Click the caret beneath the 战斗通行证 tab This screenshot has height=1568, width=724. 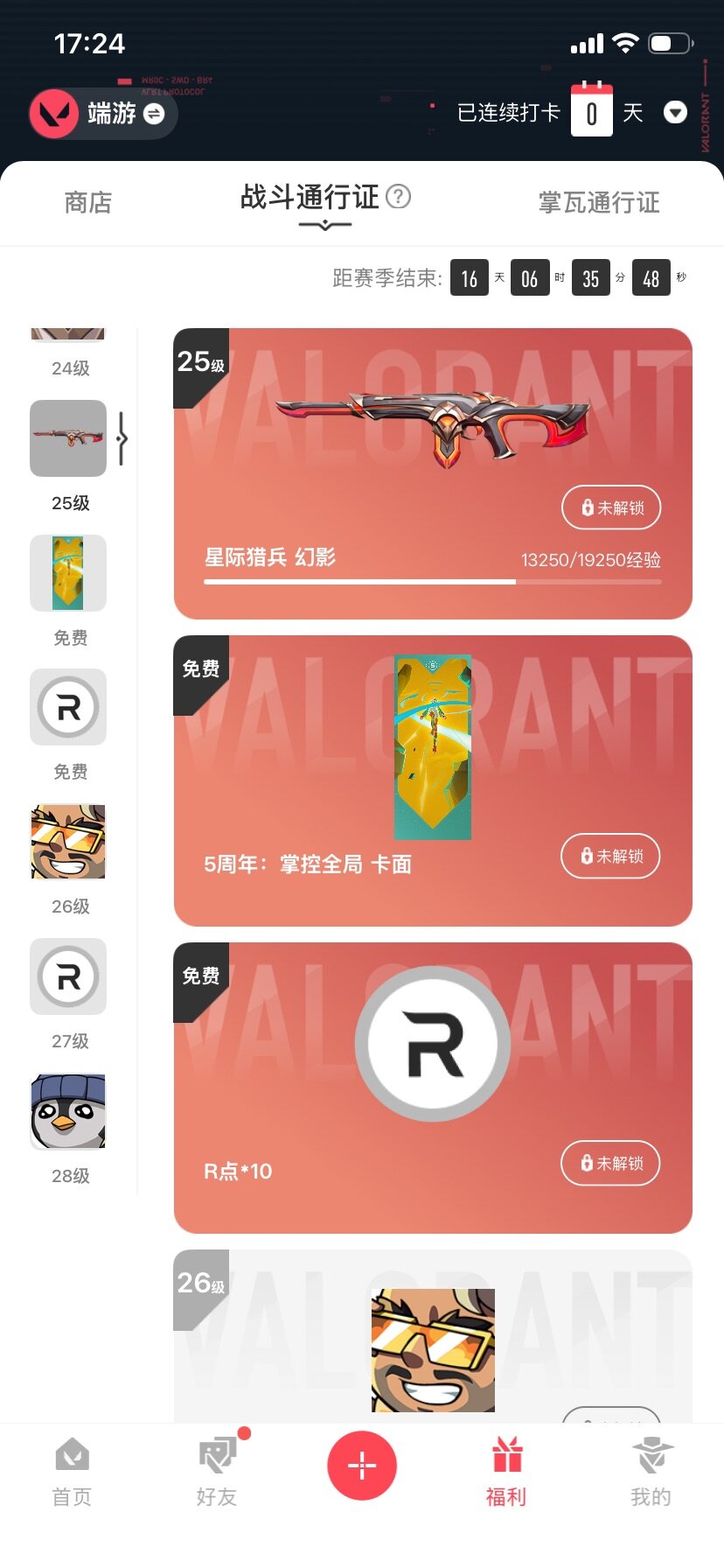click(x=327, y=227)
